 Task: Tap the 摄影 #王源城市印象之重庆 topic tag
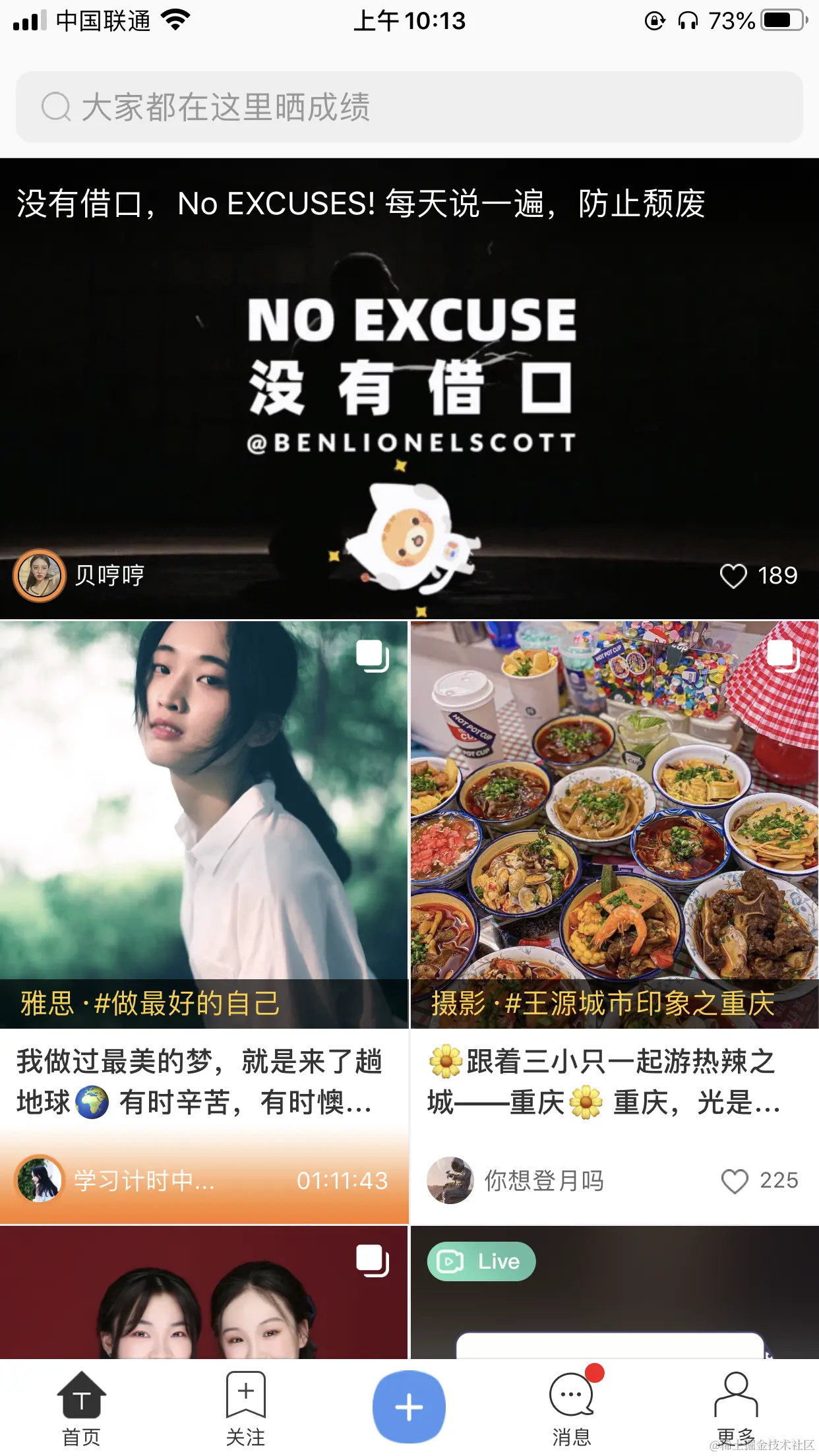click(x=603, y=1004)
